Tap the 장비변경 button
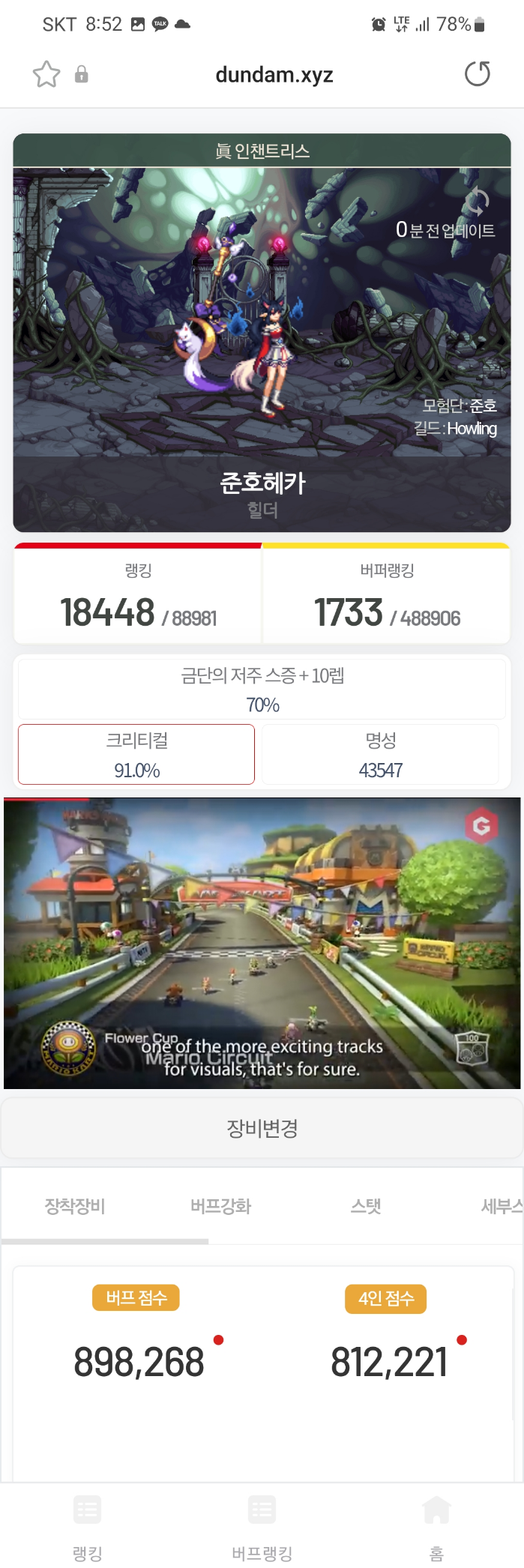Image resolution: width=524 pixels, height=1568 pixels. pyautogui.click(x=262, y=1128)
